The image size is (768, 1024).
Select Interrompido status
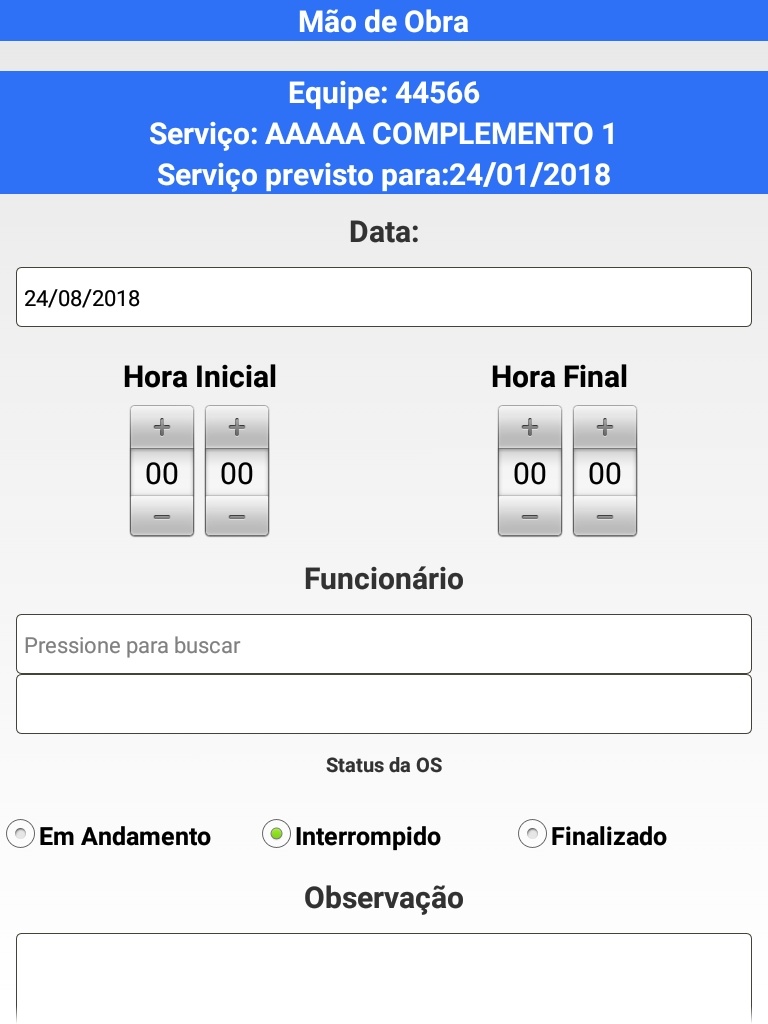275,834
